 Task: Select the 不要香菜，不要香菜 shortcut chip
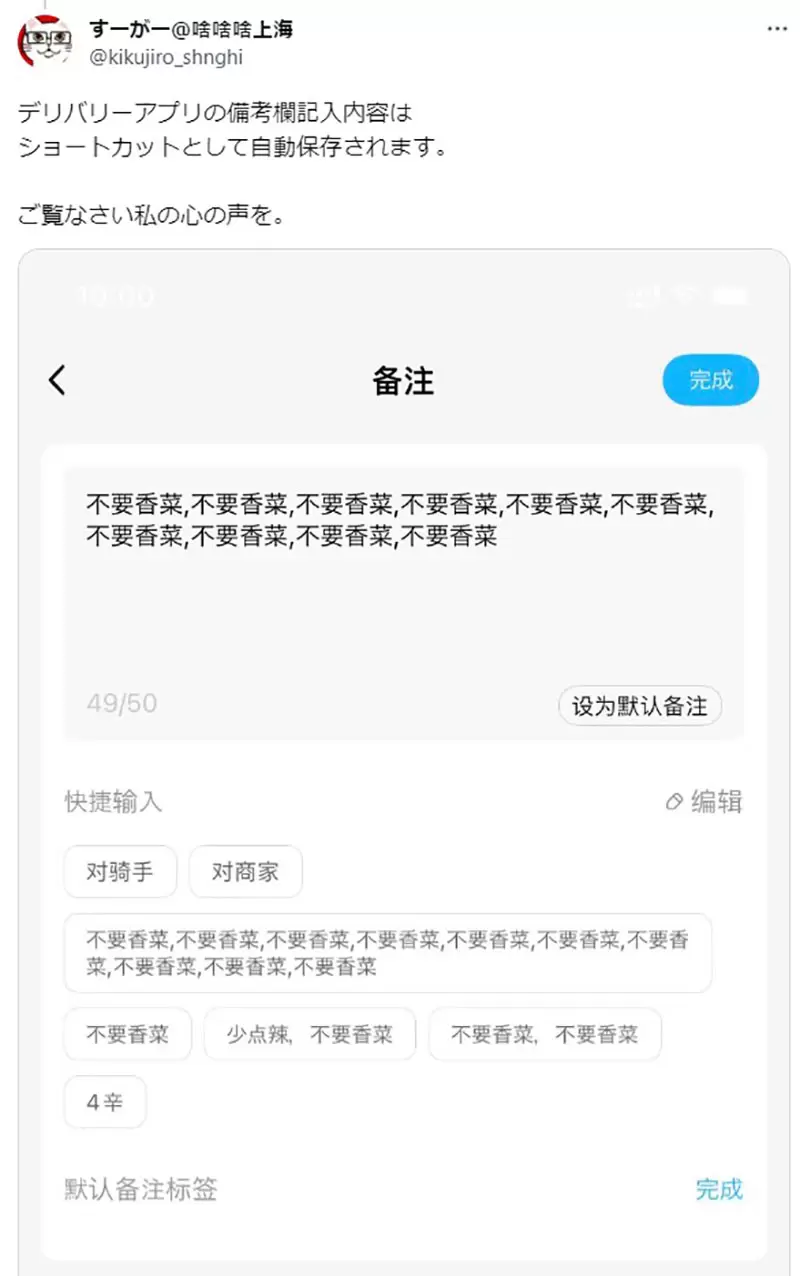coord(545,1034)
